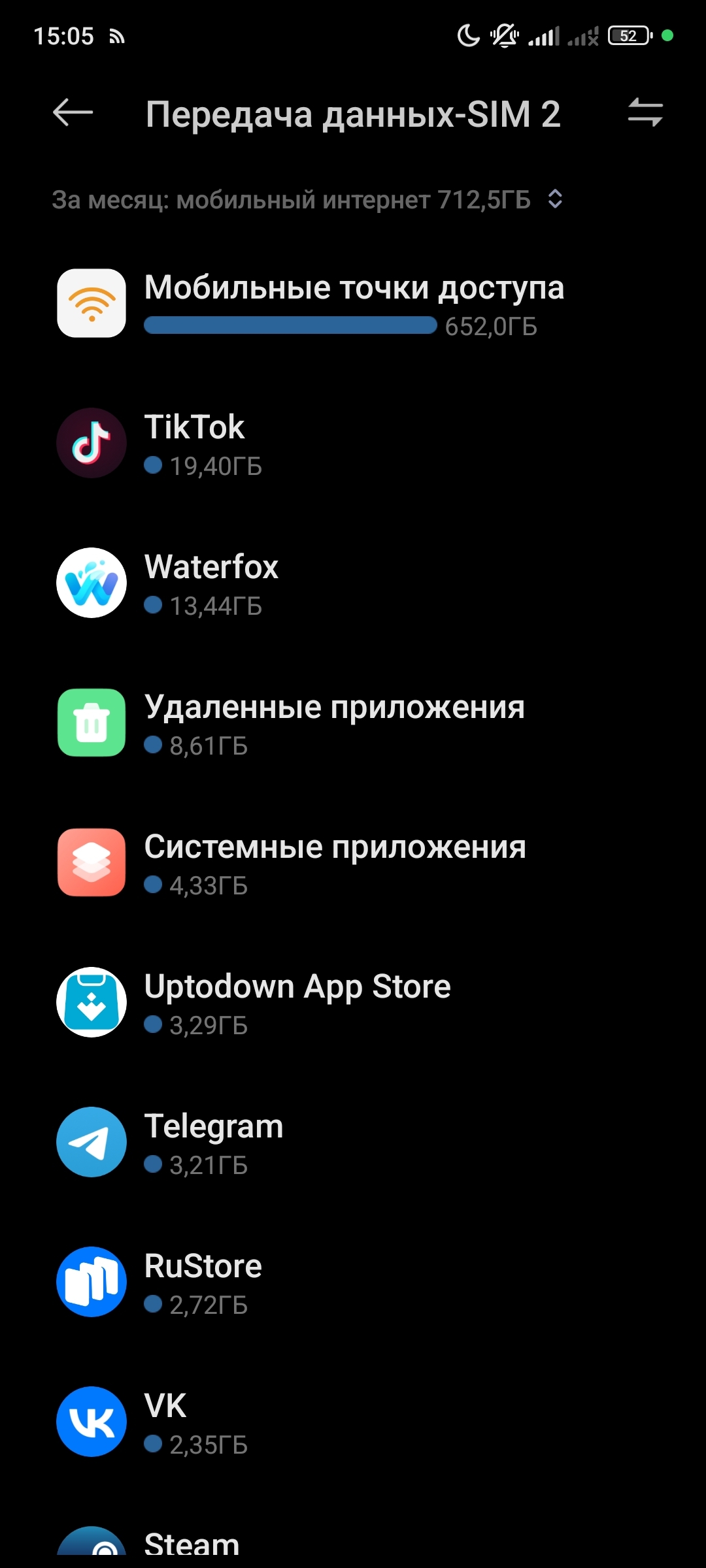Open Удаленные приложения usage
Screen dimensions: 706x1568
(353, 724)
